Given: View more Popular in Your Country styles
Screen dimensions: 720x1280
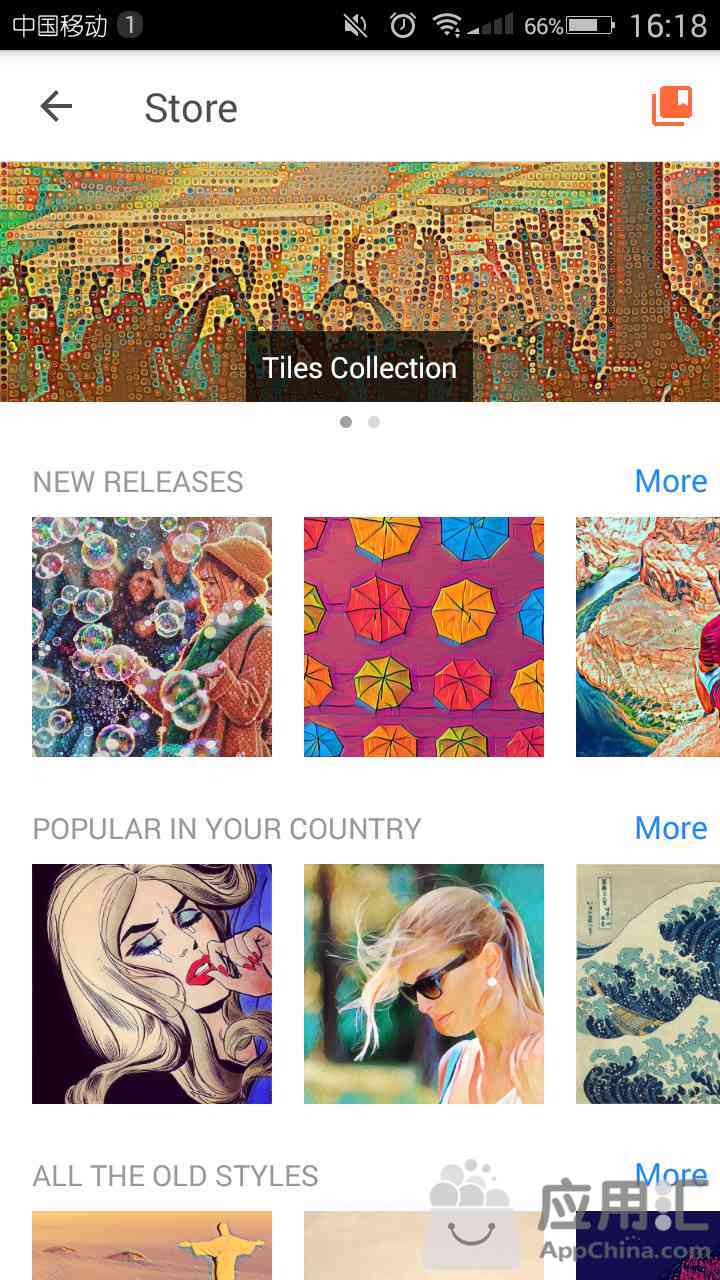Looking at the screenshot, I should (x=670, y=828).
